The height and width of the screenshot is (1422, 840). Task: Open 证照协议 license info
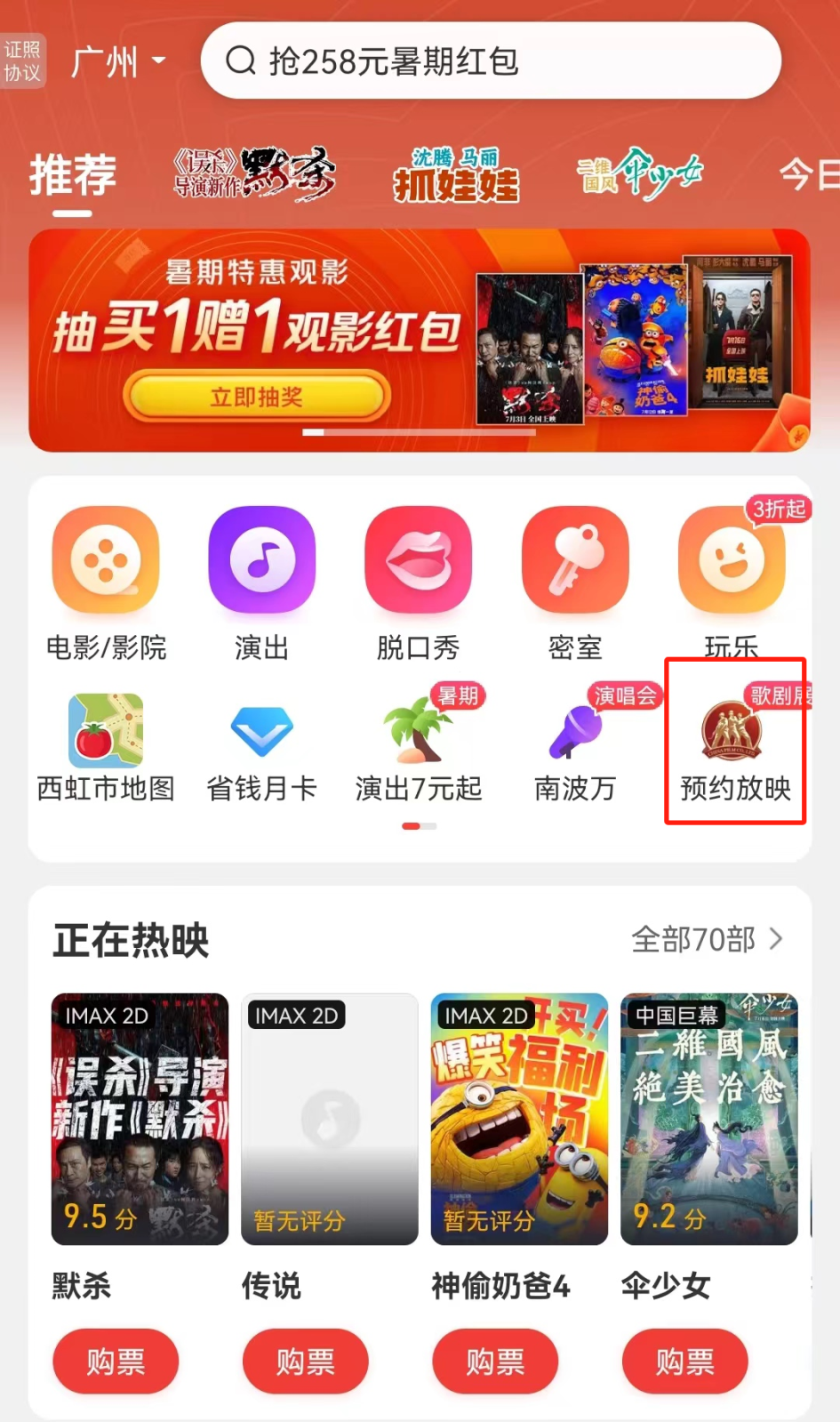[x=22, y=61]
